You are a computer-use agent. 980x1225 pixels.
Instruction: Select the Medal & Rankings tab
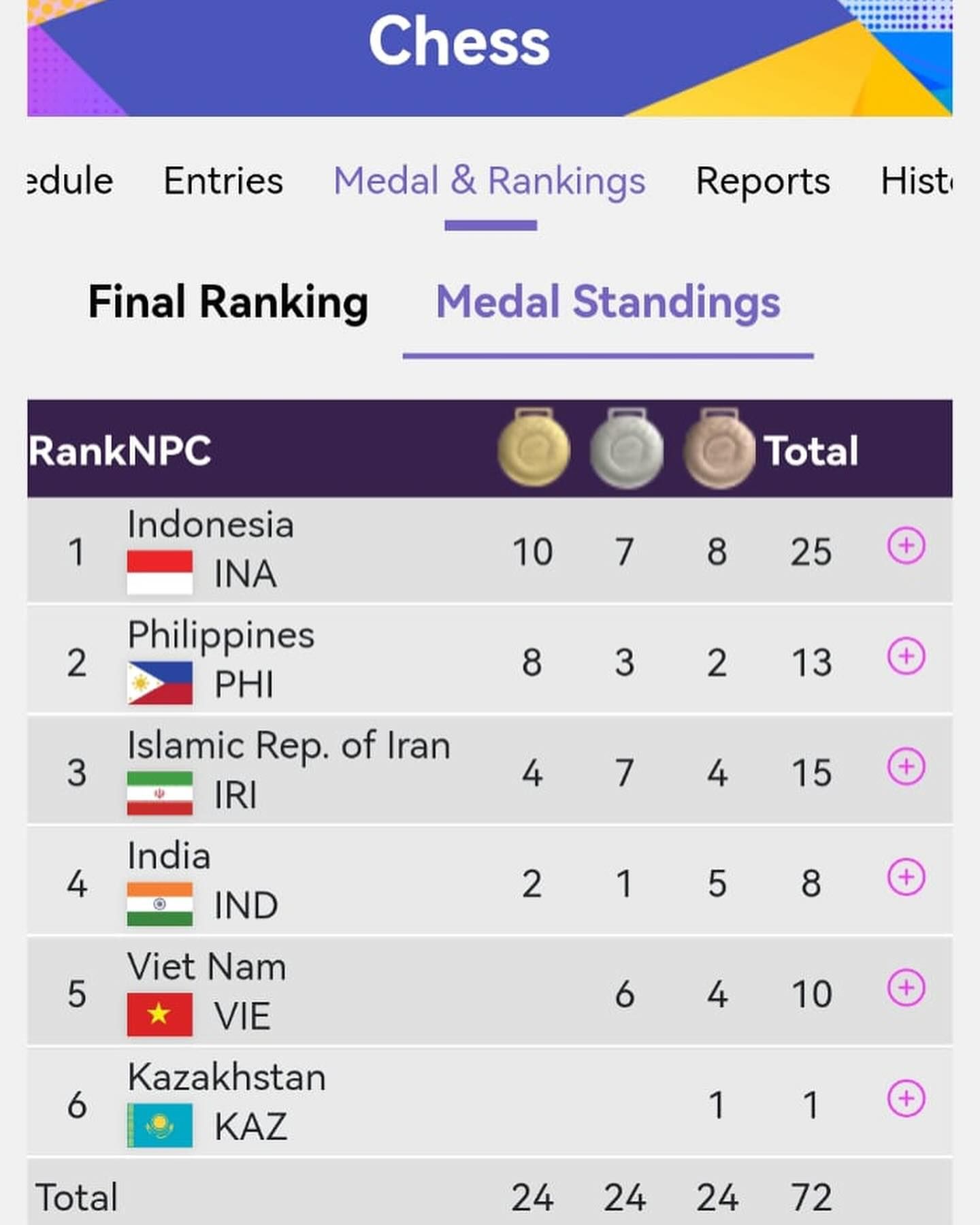489,181
